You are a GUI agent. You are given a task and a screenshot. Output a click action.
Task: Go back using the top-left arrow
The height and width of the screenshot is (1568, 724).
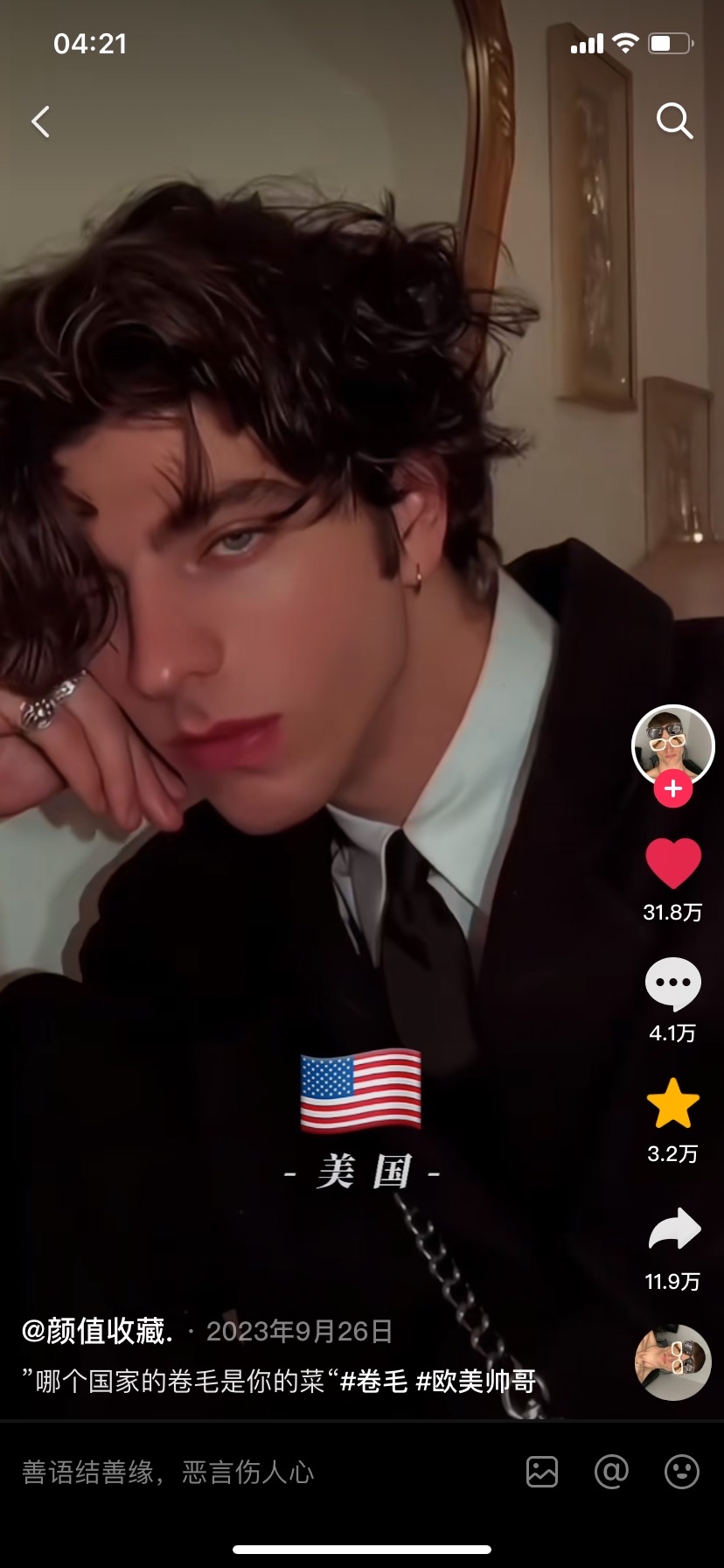[40, 122]
